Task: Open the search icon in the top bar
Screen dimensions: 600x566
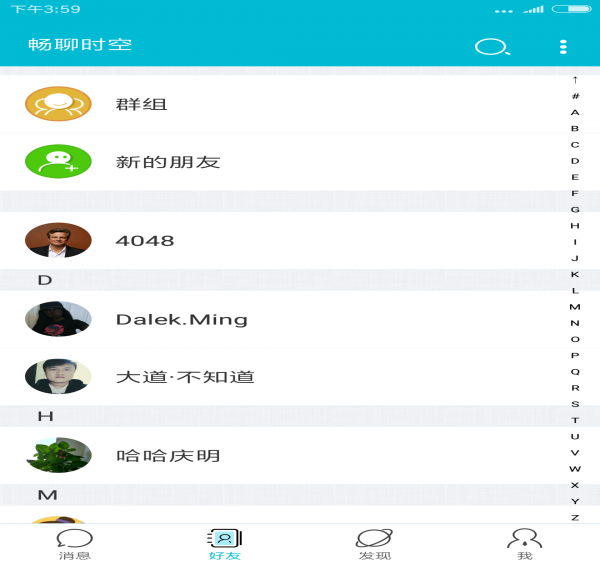Action: pyautogui.click(x=491, y=46)
